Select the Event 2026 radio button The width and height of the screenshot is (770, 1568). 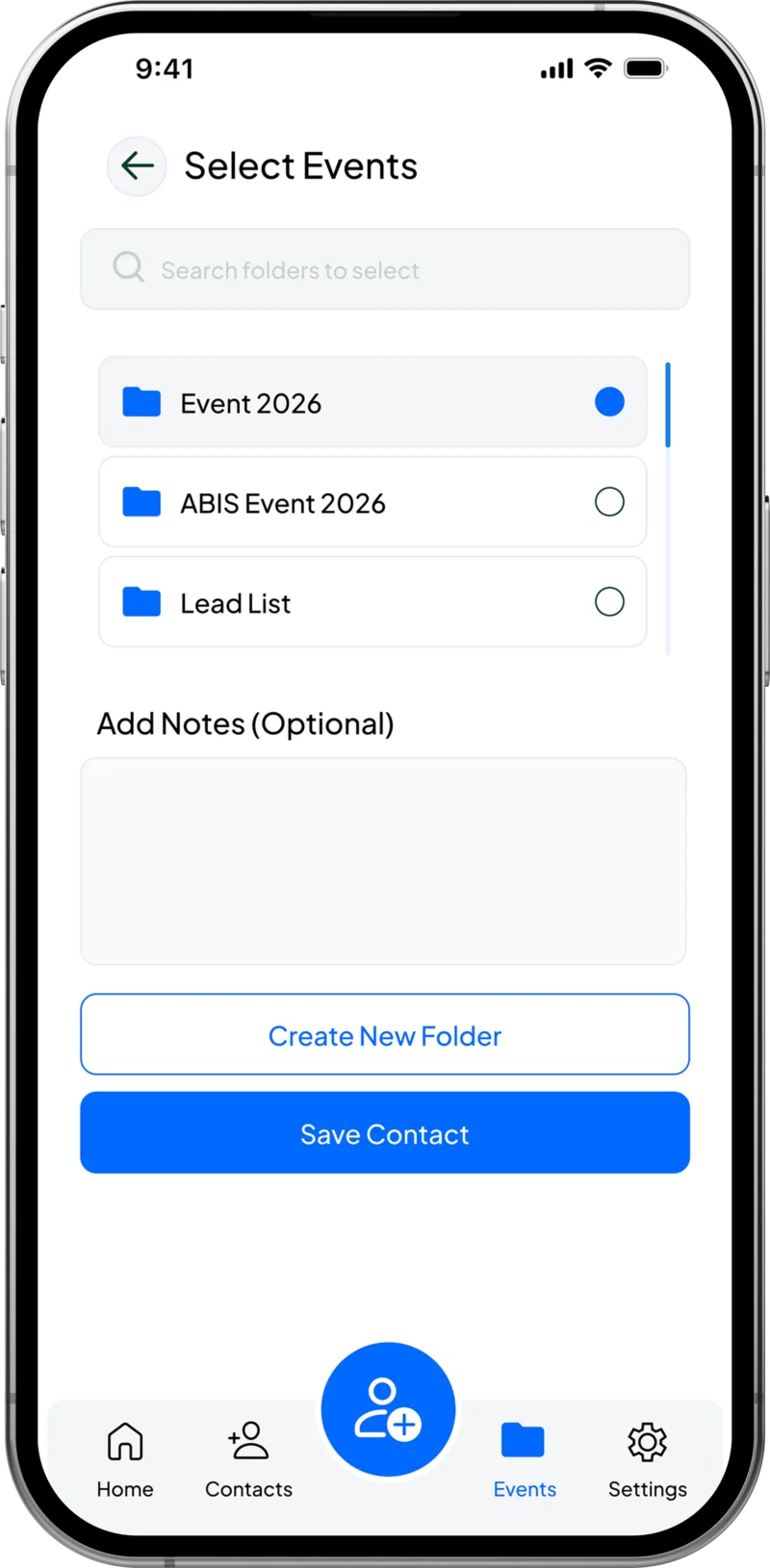pos(609,402)
